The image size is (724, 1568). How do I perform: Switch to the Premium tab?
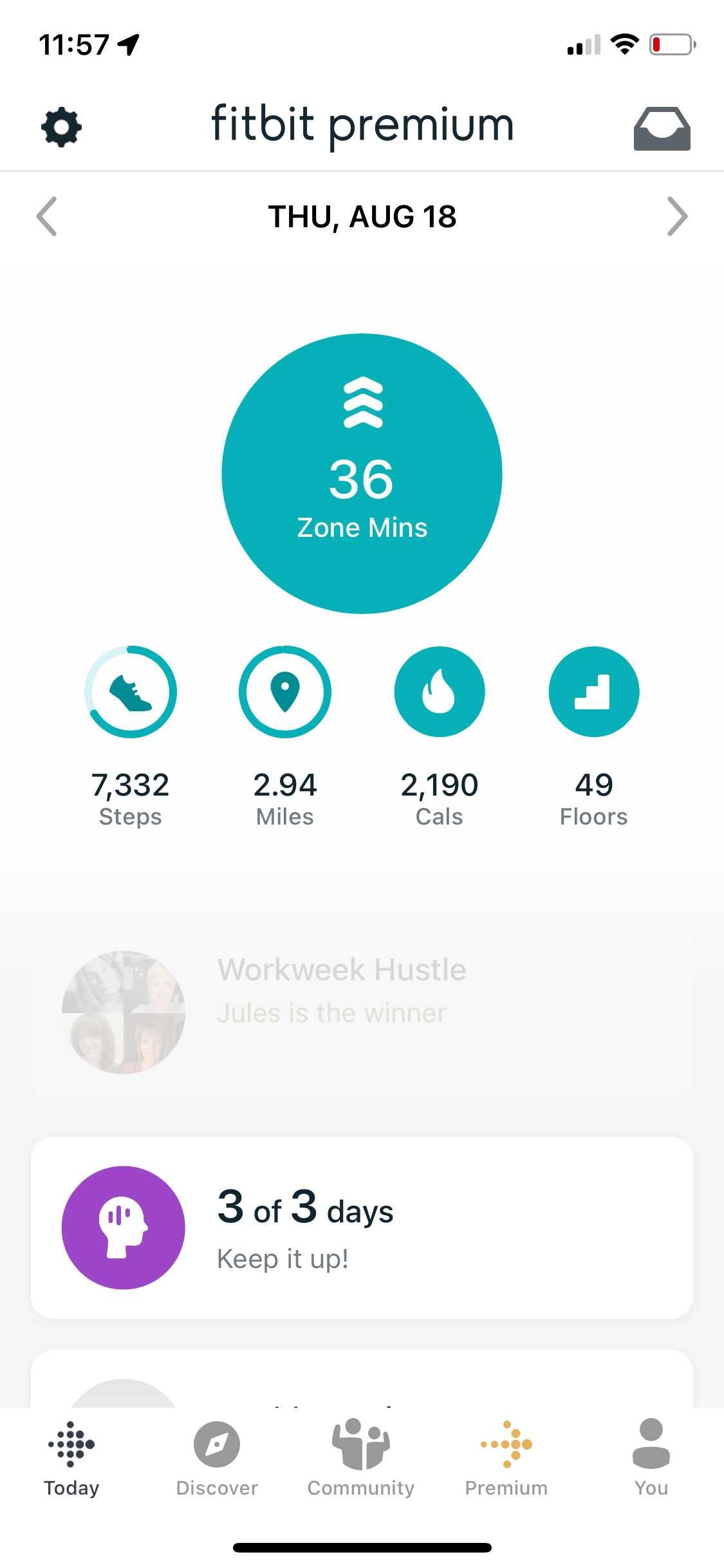point(506,1459)
